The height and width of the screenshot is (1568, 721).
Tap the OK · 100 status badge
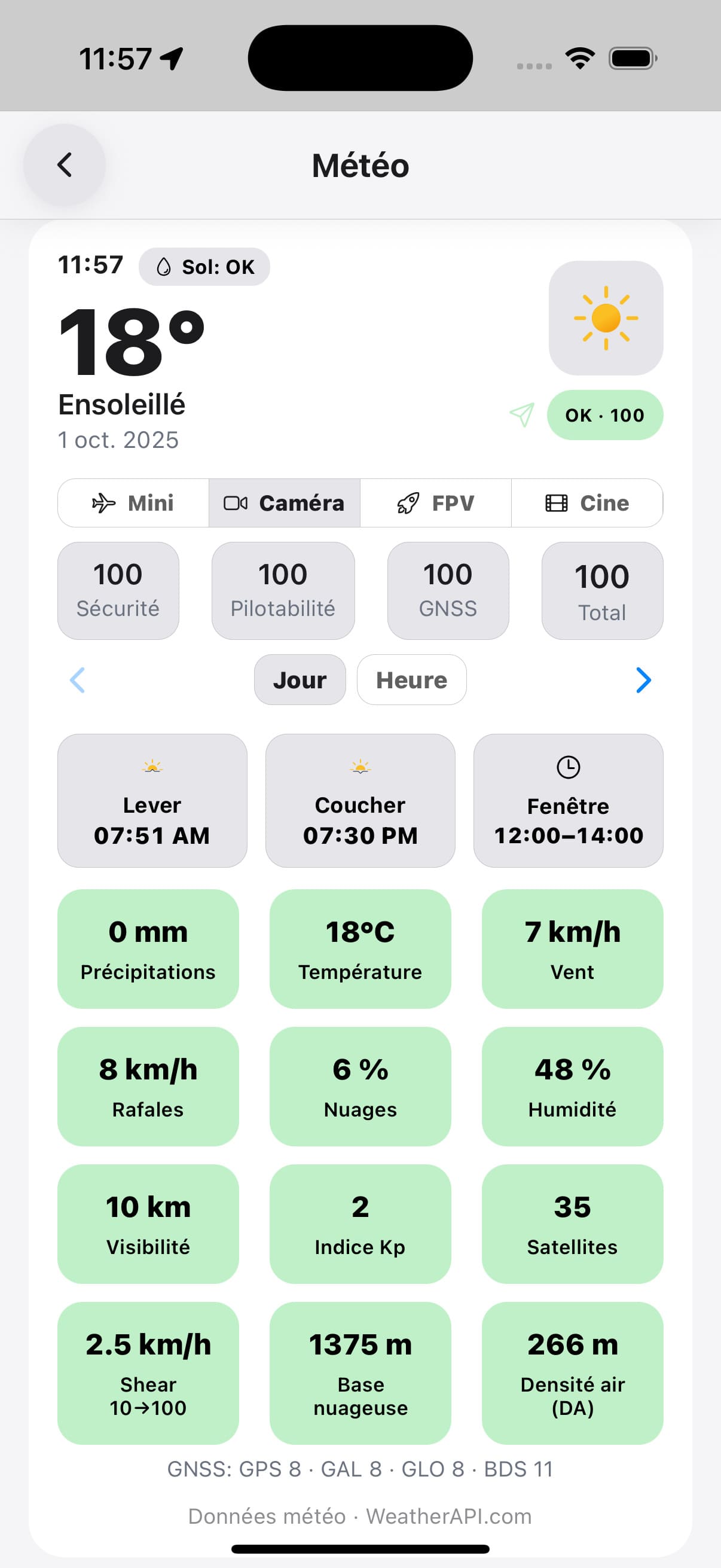point(605,415)
